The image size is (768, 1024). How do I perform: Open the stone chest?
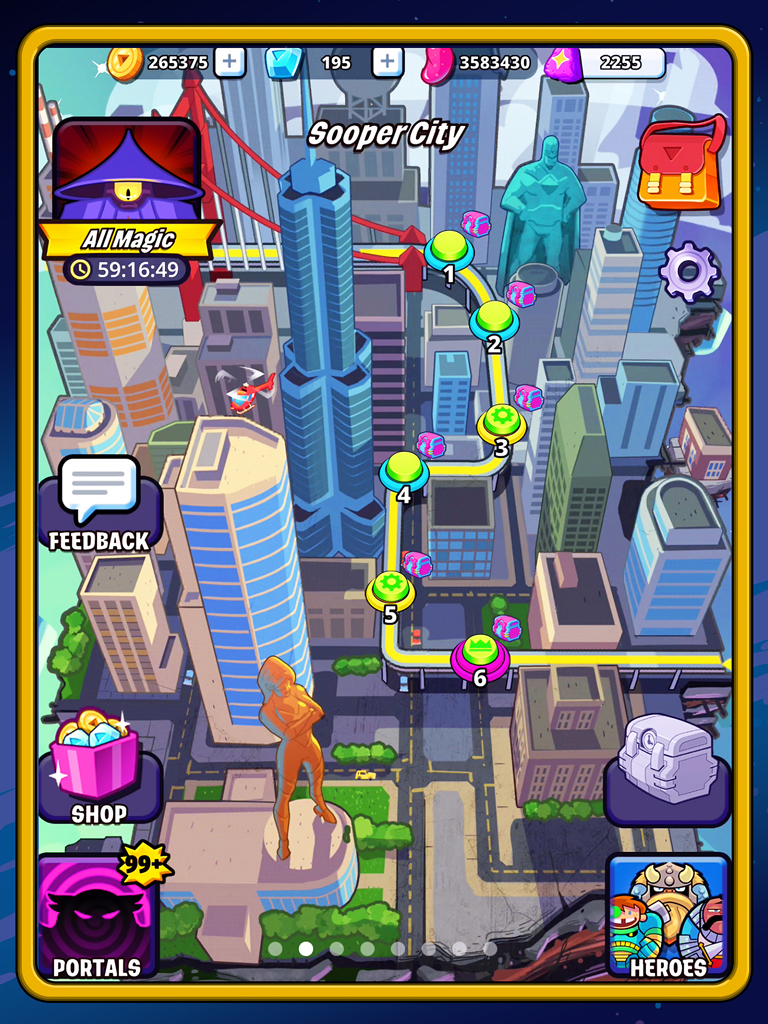pyautogui.click(x=667, y=760)
